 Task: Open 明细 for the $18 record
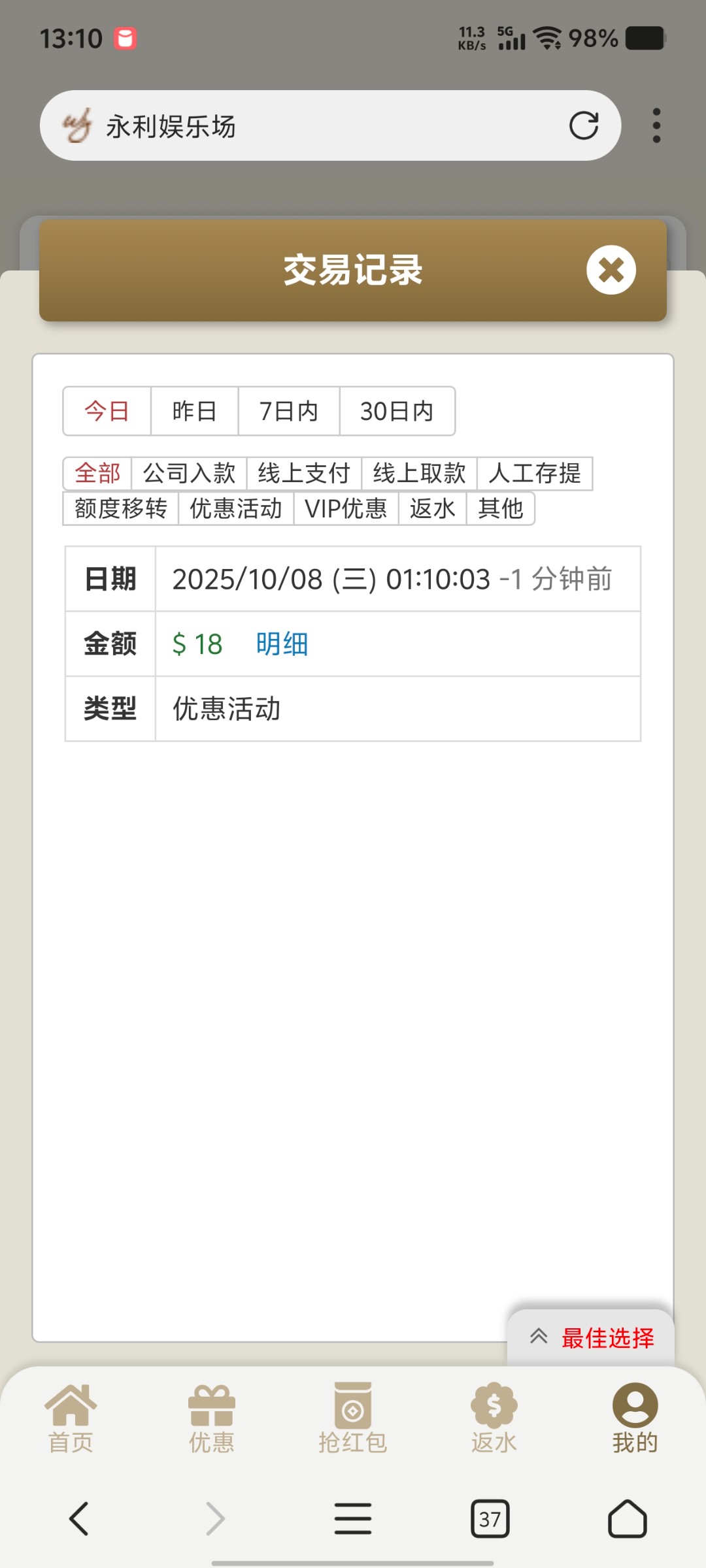[282, 644]
